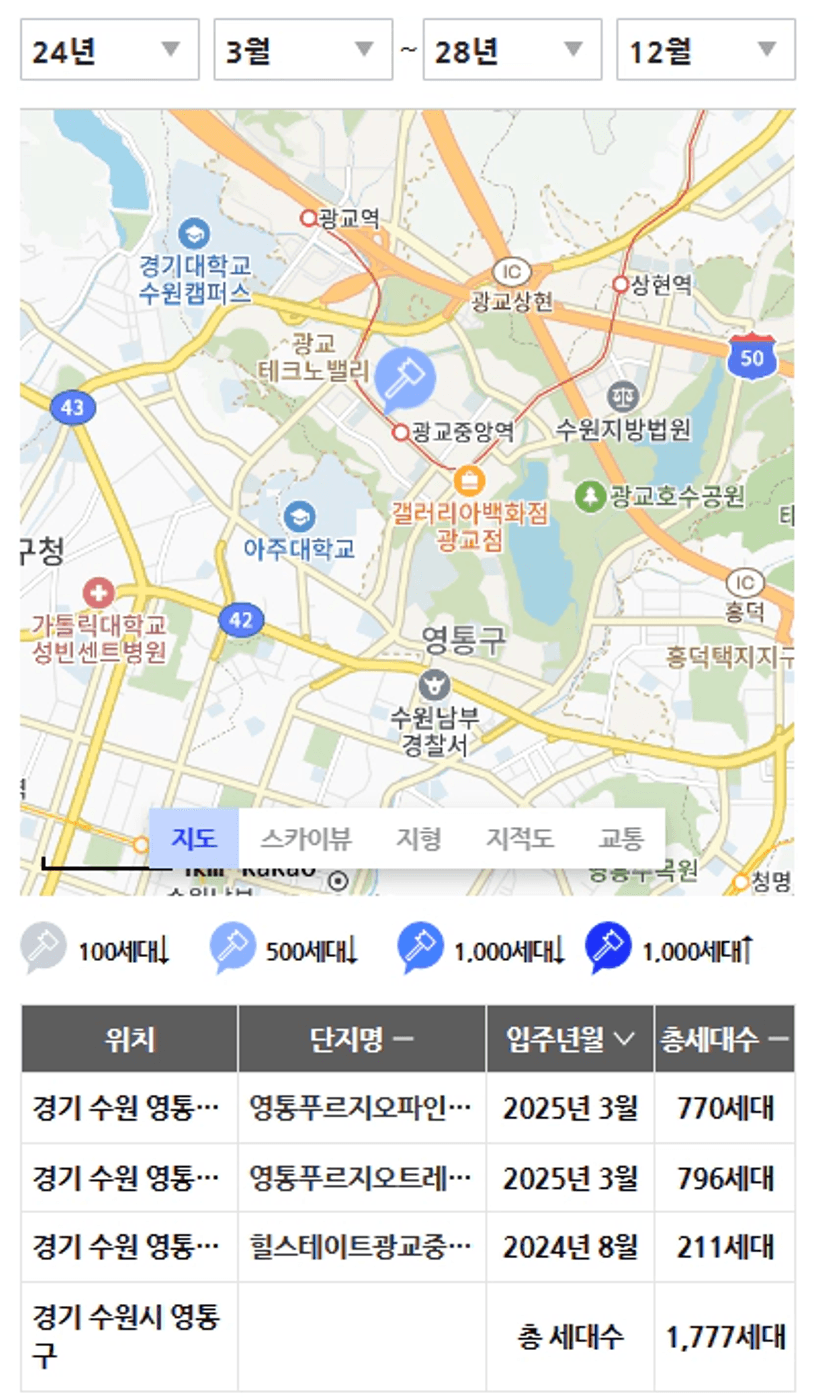Open the start month dropdown showing 3월

tap(303, 50)
